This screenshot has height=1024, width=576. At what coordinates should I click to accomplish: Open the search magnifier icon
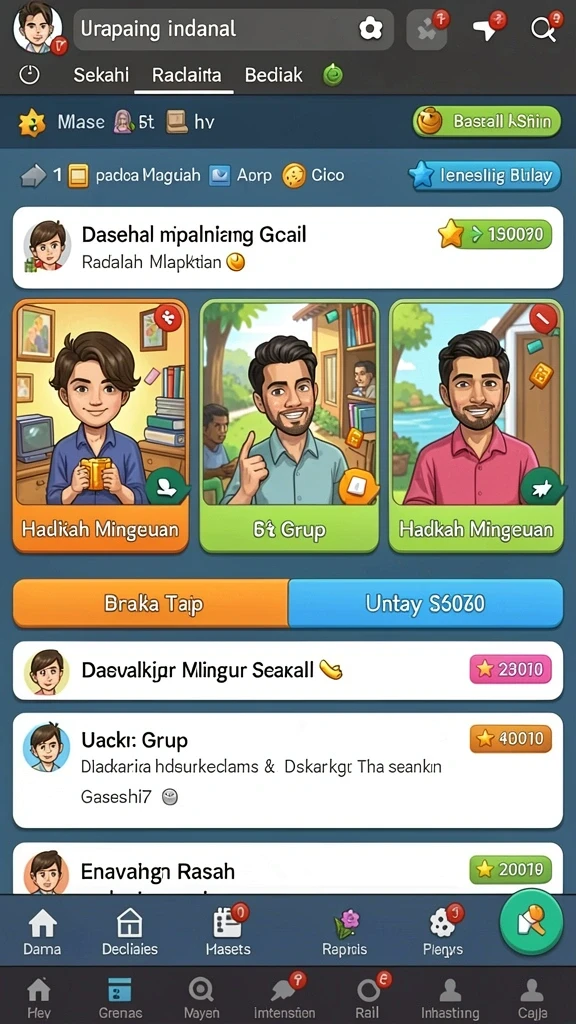click(x=545, y=29)
